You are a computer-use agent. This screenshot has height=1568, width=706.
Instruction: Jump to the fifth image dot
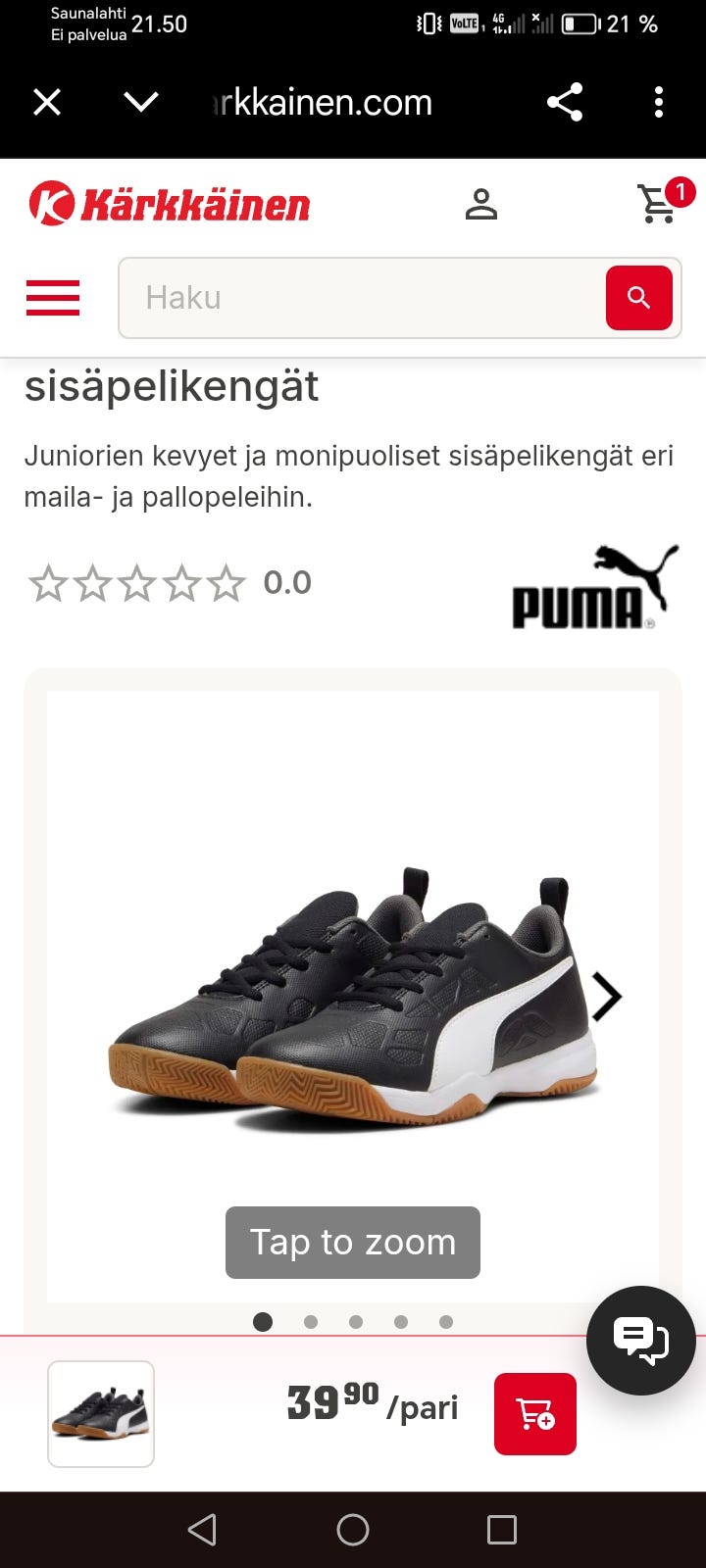(446, 1322)
